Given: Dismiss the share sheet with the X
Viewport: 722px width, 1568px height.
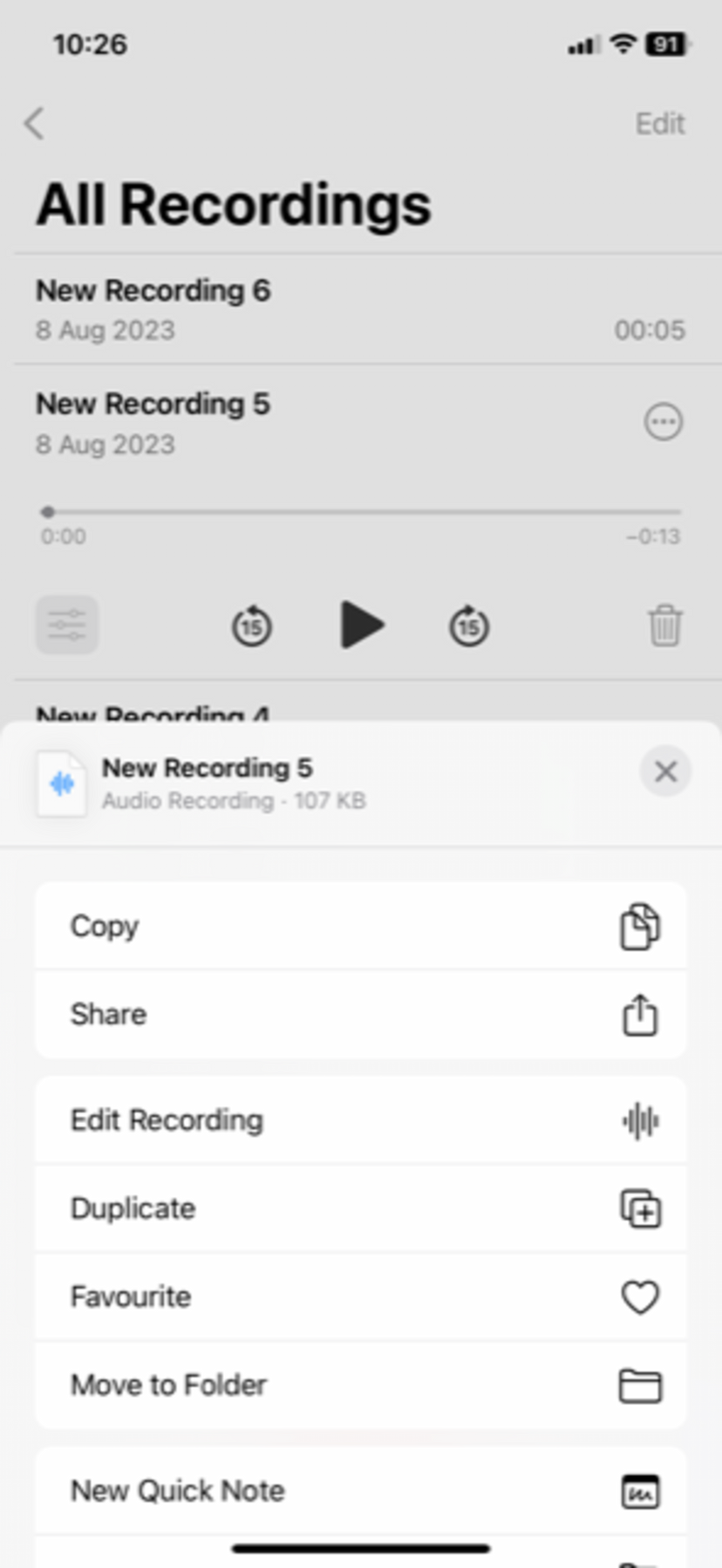Looking at the screenshot, I should pyautogui.click(x=665, y=771).
